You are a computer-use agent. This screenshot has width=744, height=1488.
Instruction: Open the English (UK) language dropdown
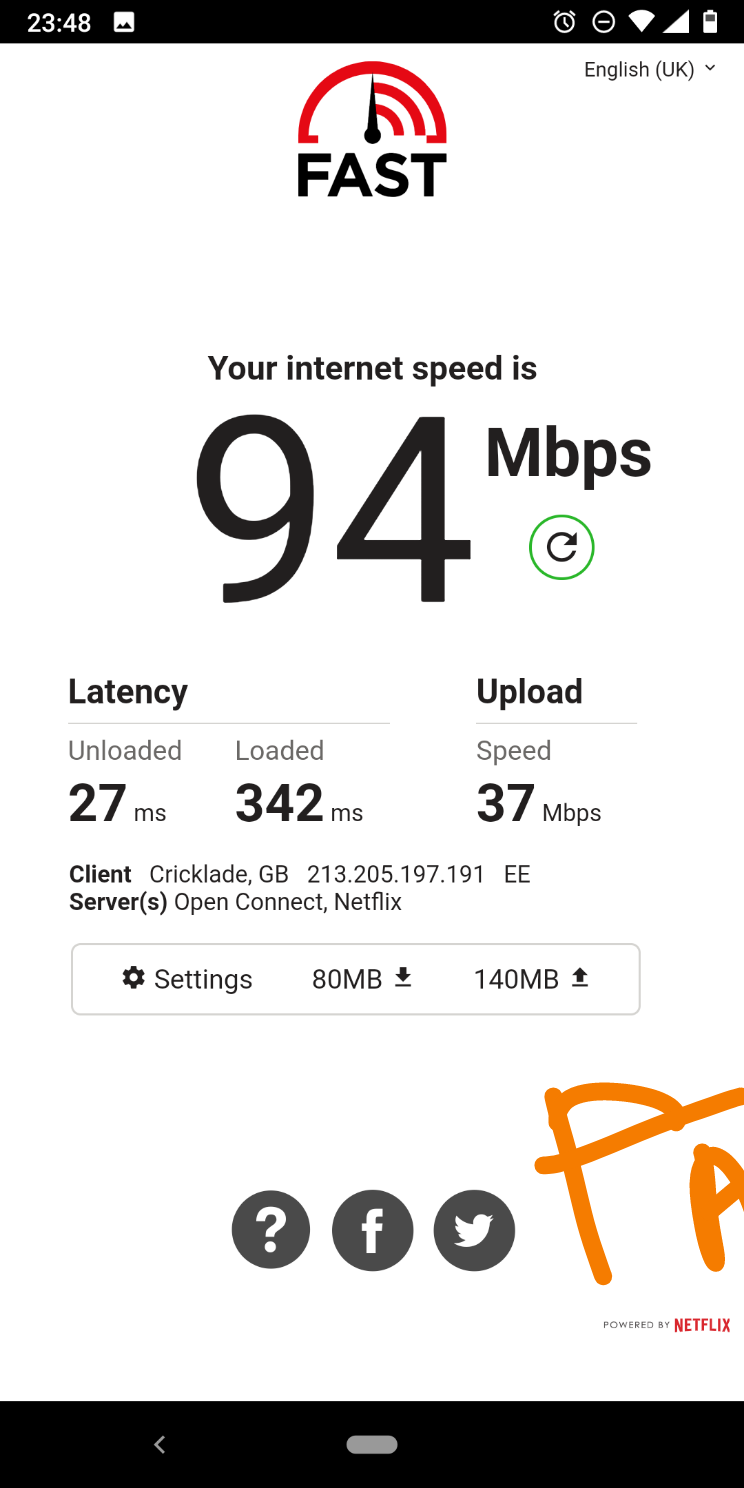650,70
